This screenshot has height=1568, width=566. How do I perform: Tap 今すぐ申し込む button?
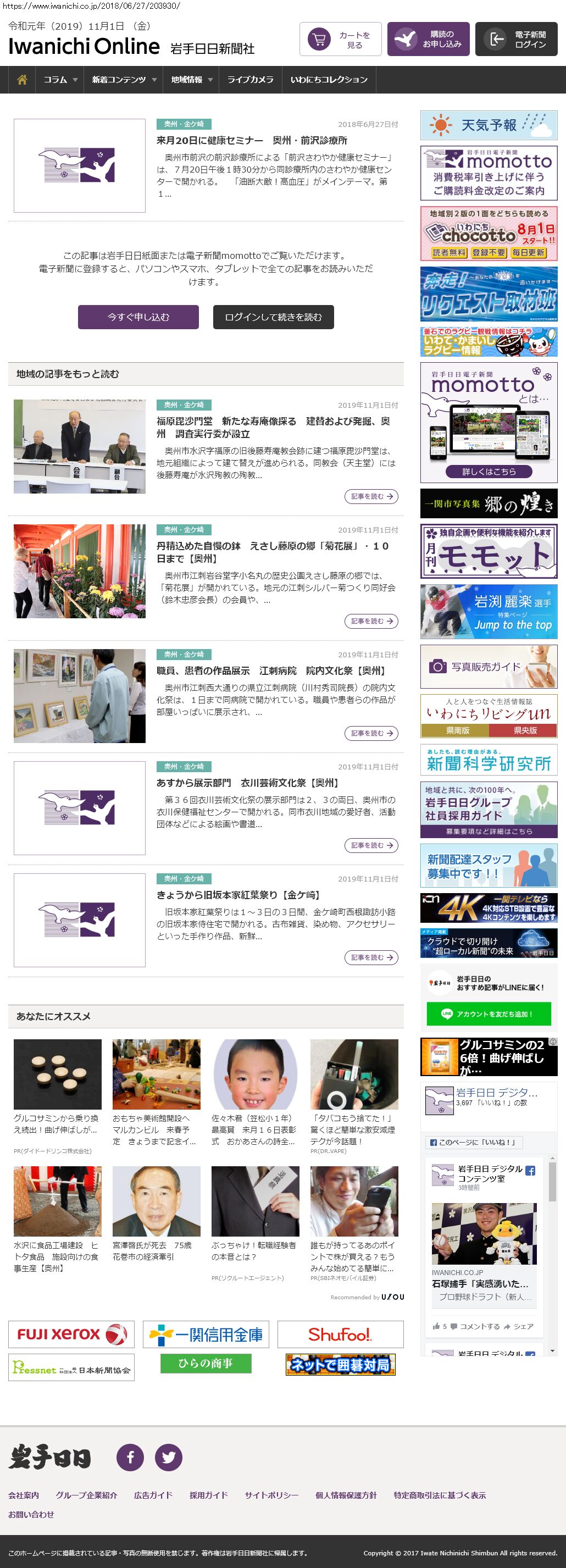(x=138, y=317)
